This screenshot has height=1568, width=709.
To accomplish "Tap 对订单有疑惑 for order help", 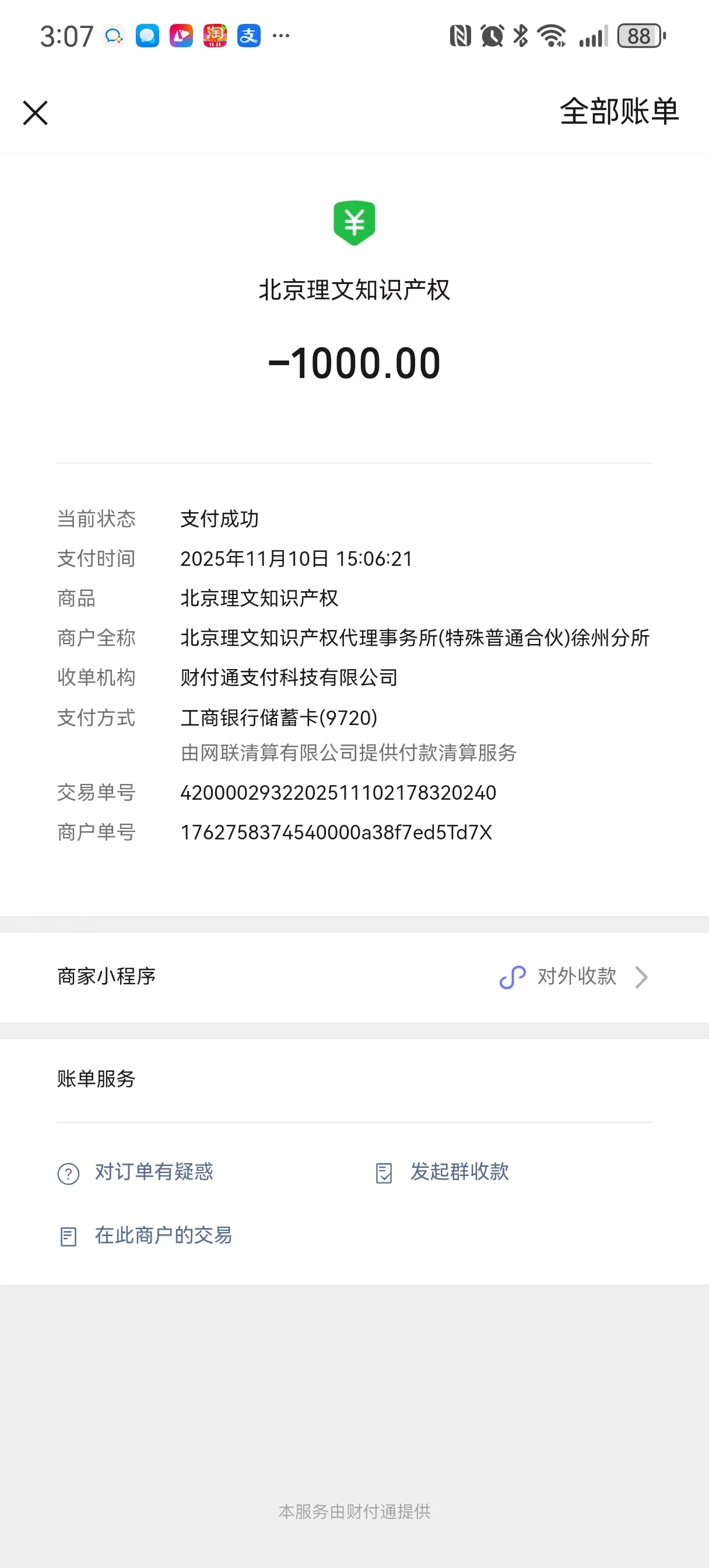I will click(x=153, y=1172).
